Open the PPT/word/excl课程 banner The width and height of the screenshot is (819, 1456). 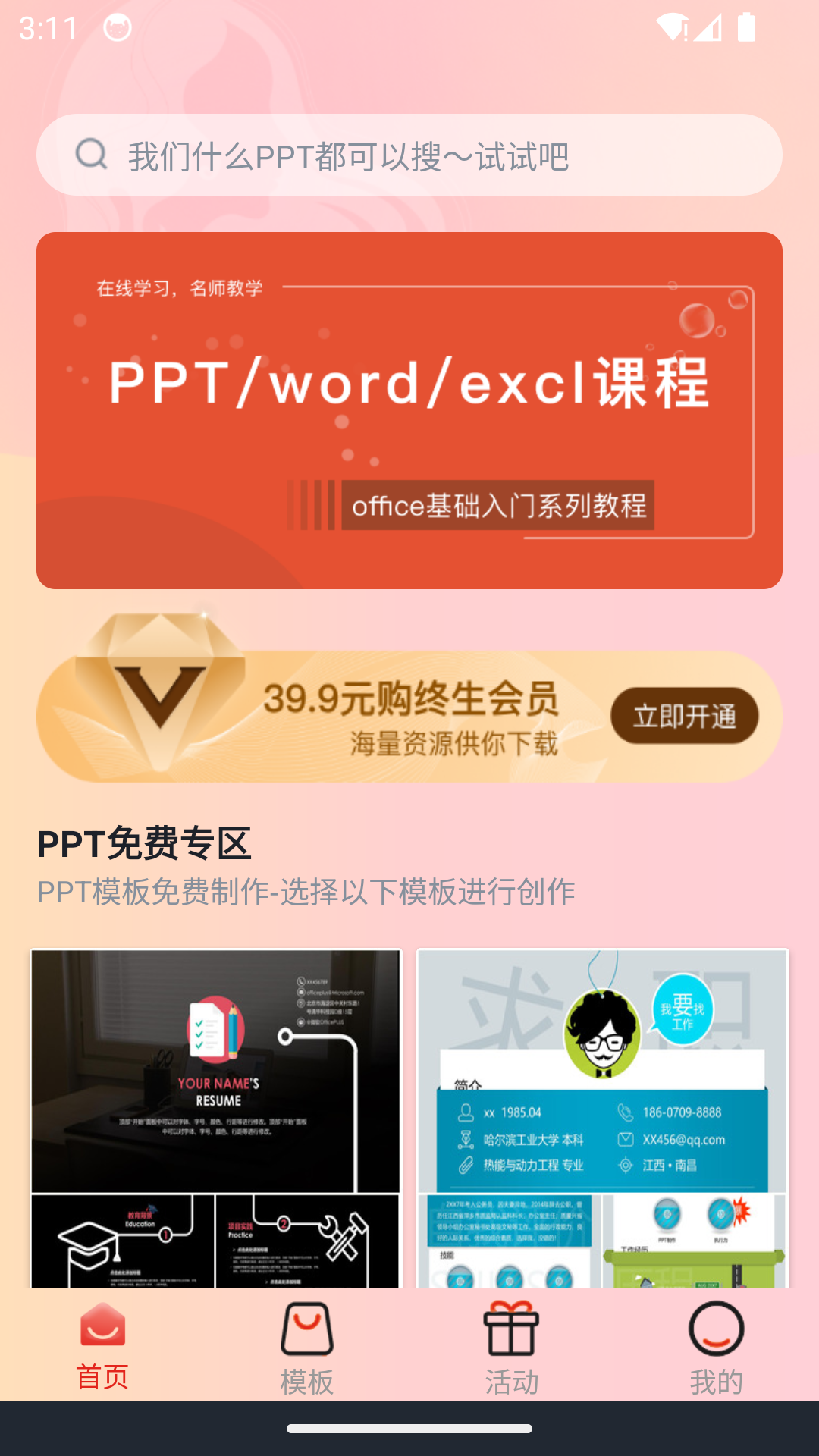(x=409, y=410)
